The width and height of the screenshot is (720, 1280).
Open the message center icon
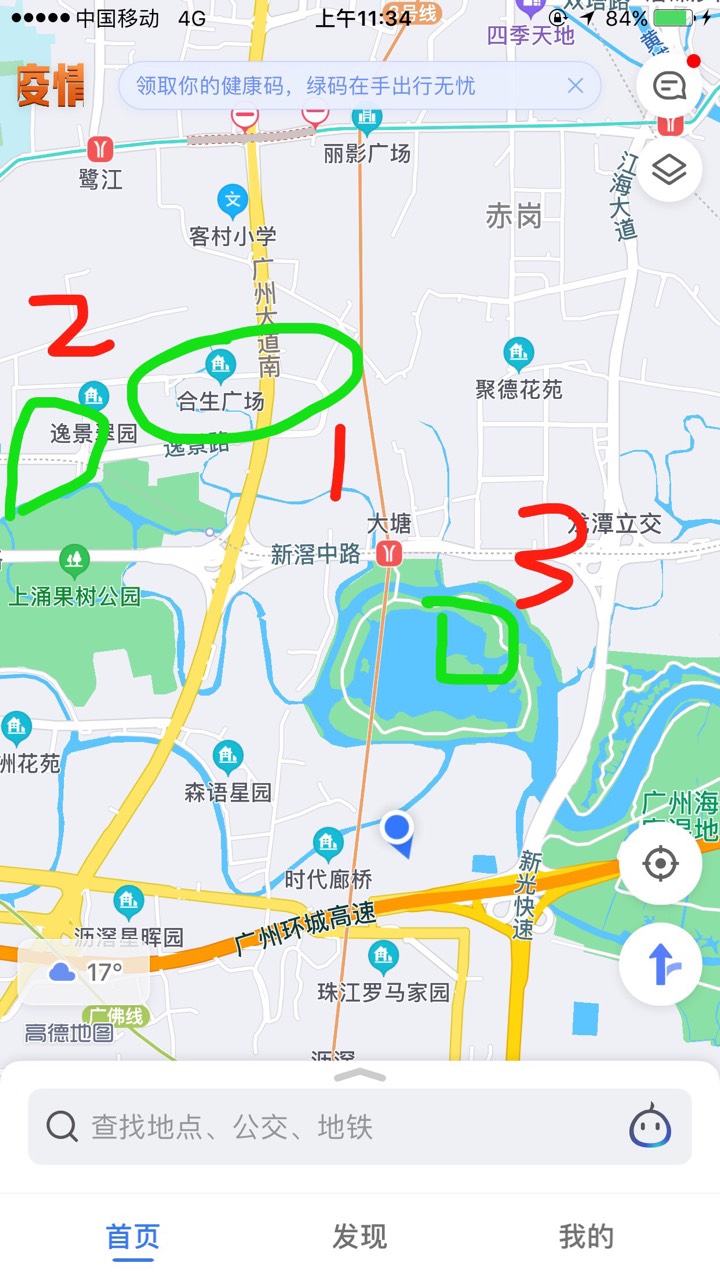[669, 87]
